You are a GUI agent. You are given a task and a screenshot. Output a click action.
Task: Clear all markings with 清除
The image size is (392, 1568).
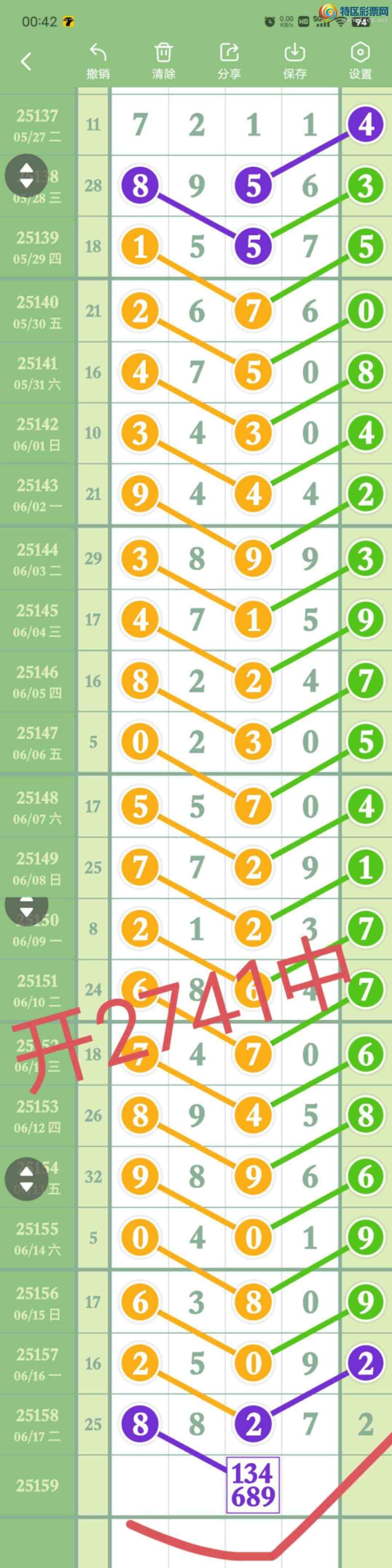click(163, 62)
